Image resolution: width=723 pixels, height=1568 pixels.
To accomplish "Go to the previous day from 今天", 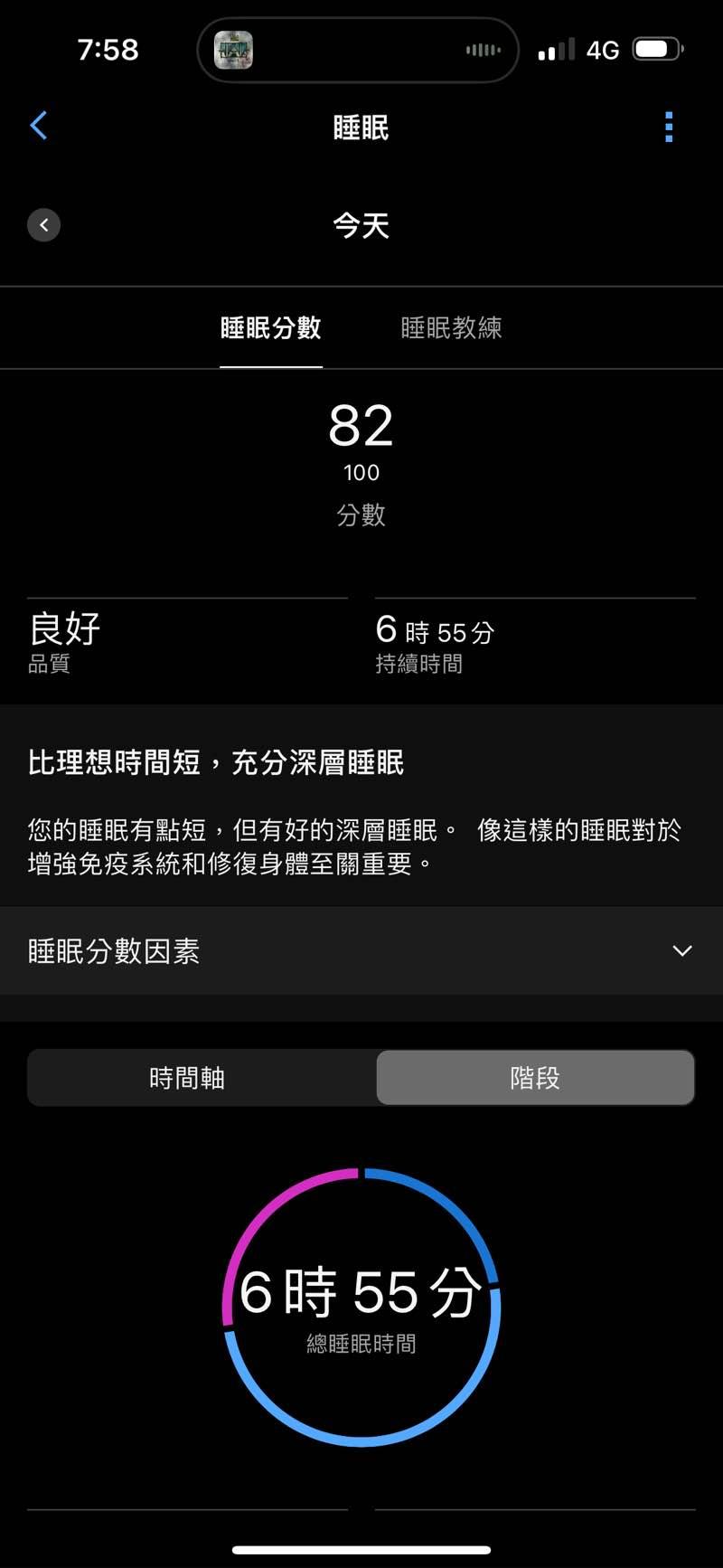I will 44,225.
